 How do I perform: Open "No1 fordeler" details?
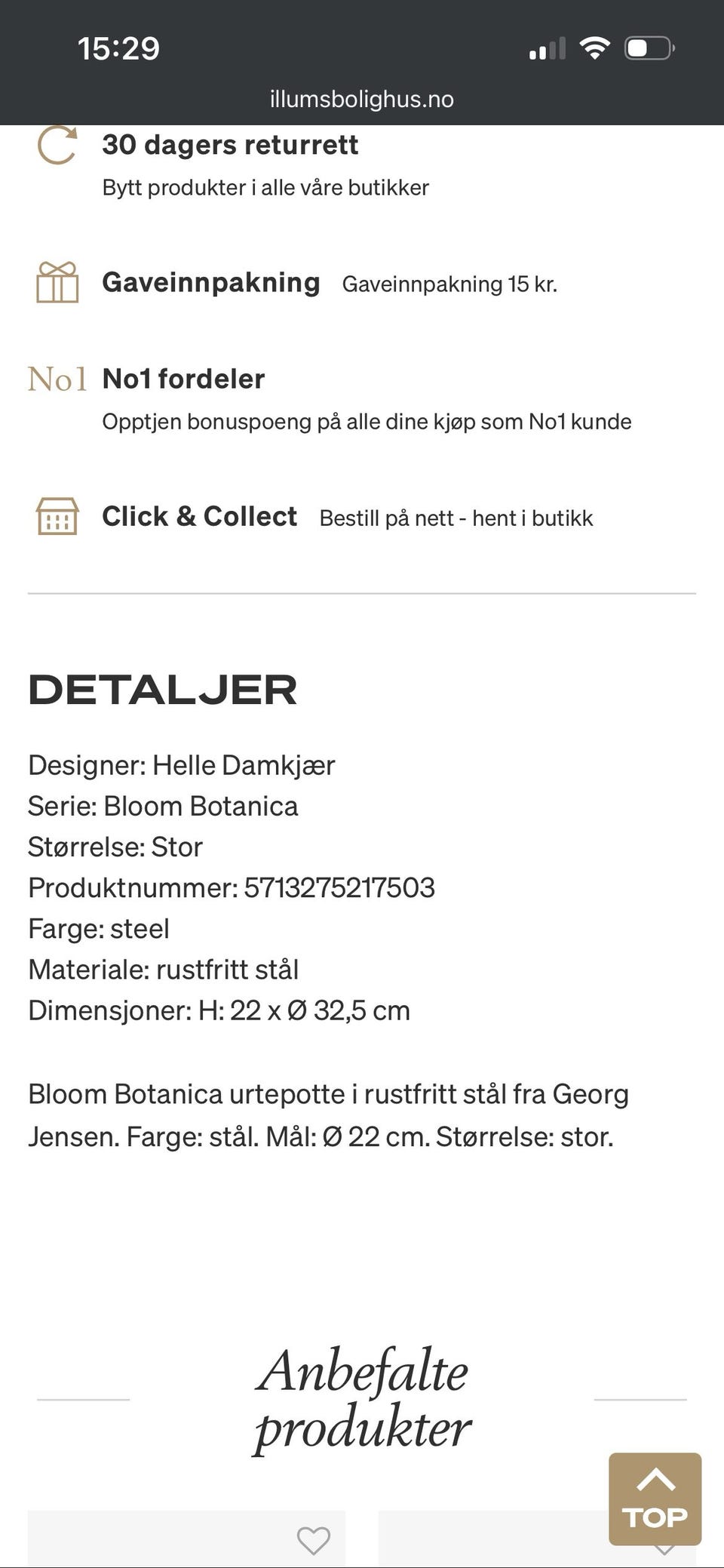coord(183,379)
